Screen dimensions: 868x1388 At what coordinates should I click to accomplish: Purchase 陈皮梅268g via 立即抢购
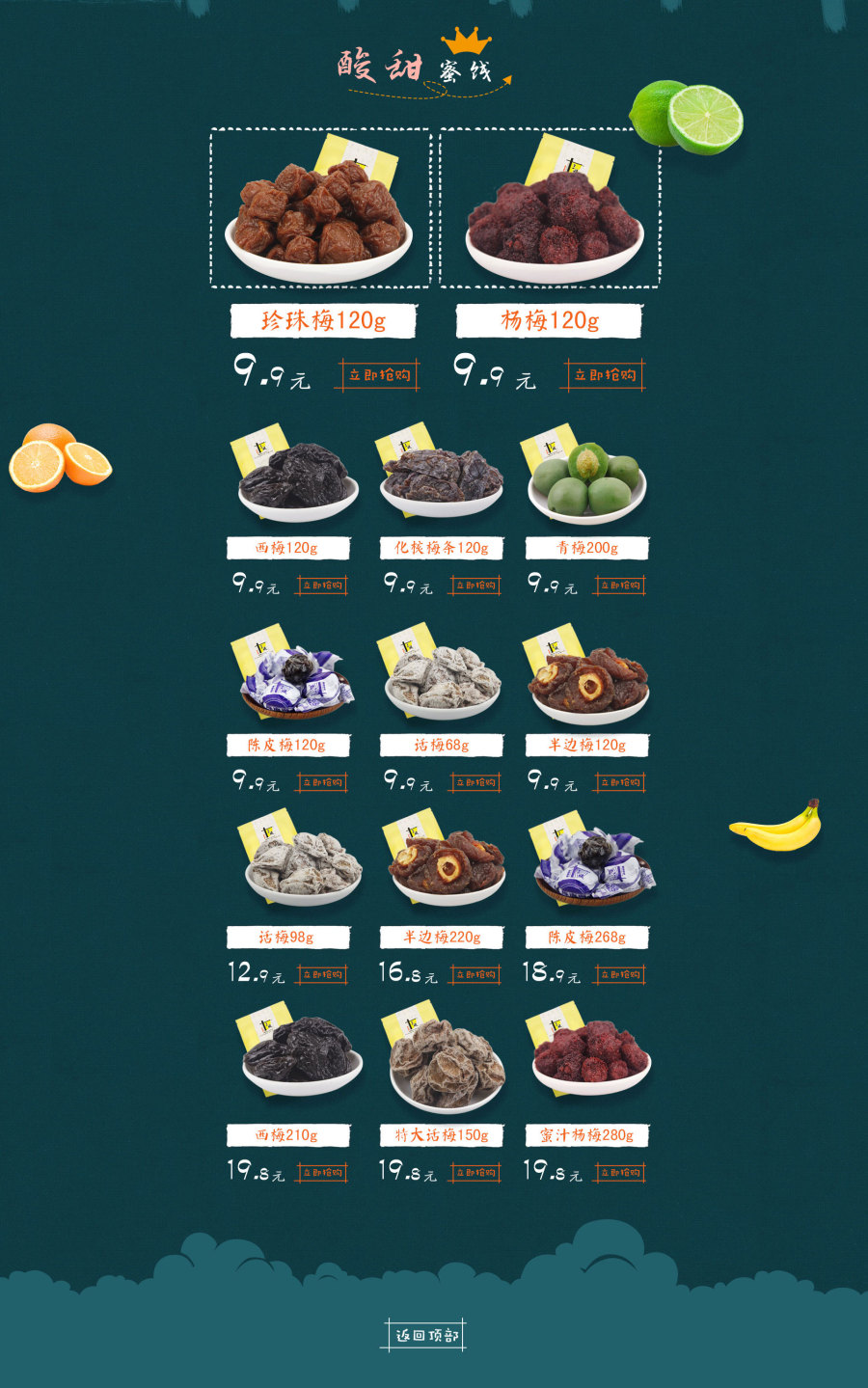pos(620,974)
